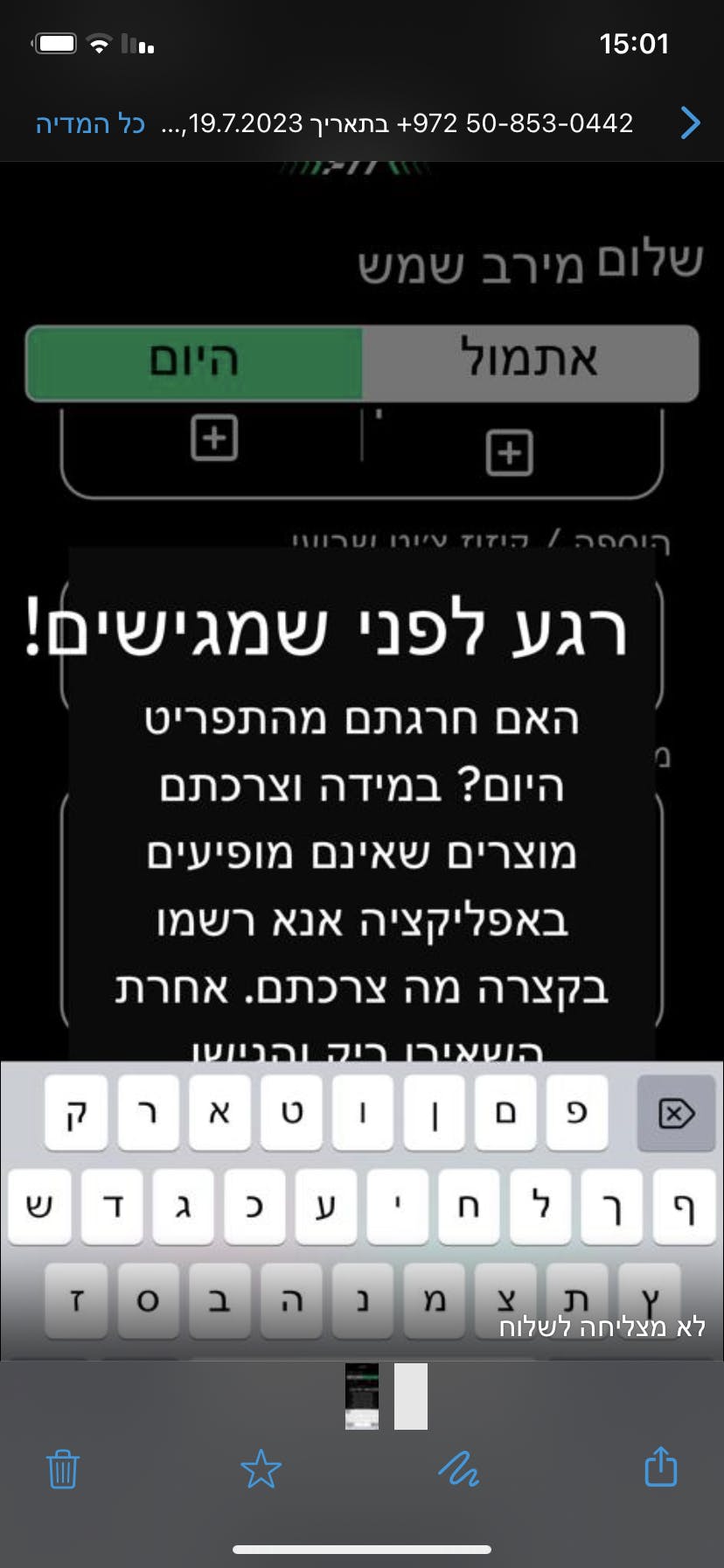The image size is (724, 1568).
Task: Select the white thumbnail in the media strip
Action: pos(410,1396)
